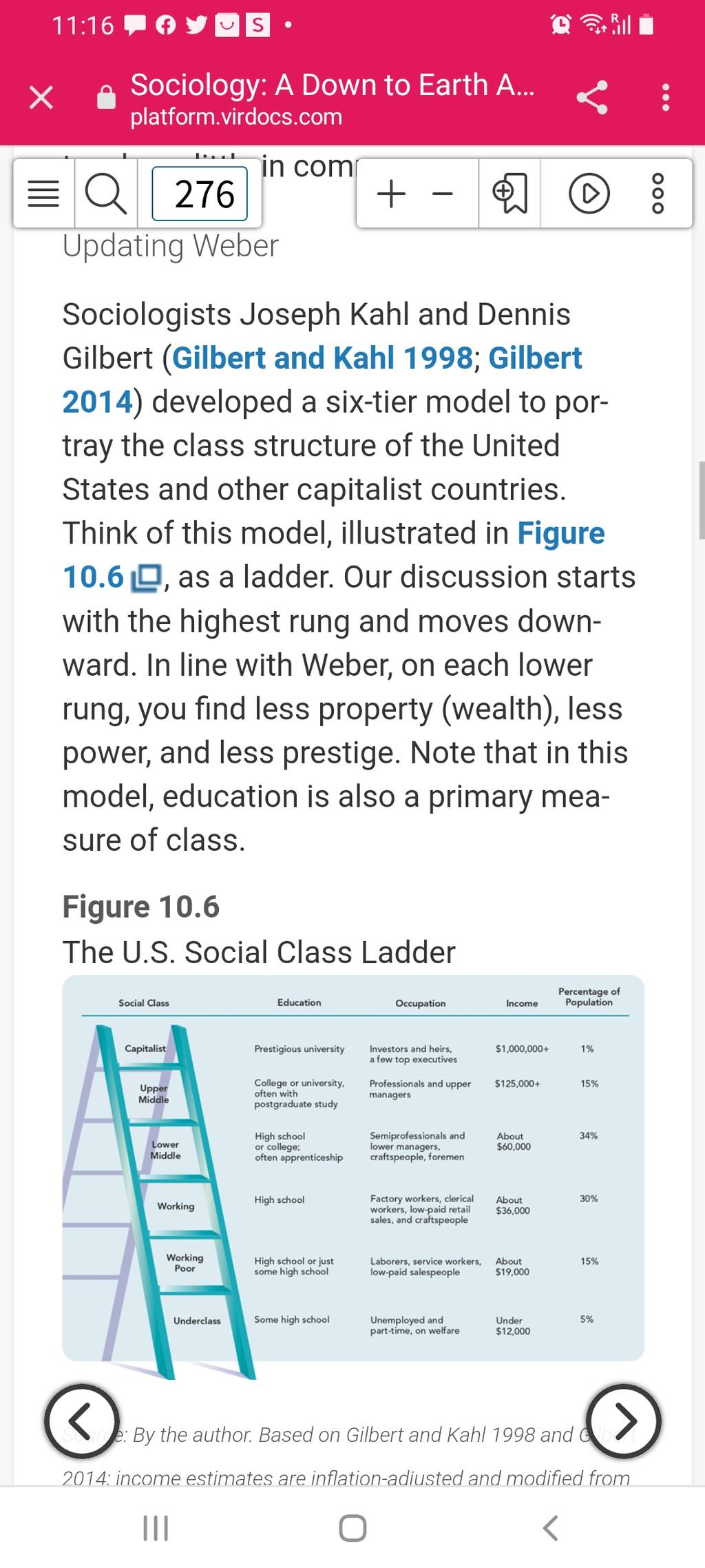This screenshot has height=1568, width=705.
Task: Open the Gilbert and Kahl 1998 reference
Action: [x=322, y=358]
